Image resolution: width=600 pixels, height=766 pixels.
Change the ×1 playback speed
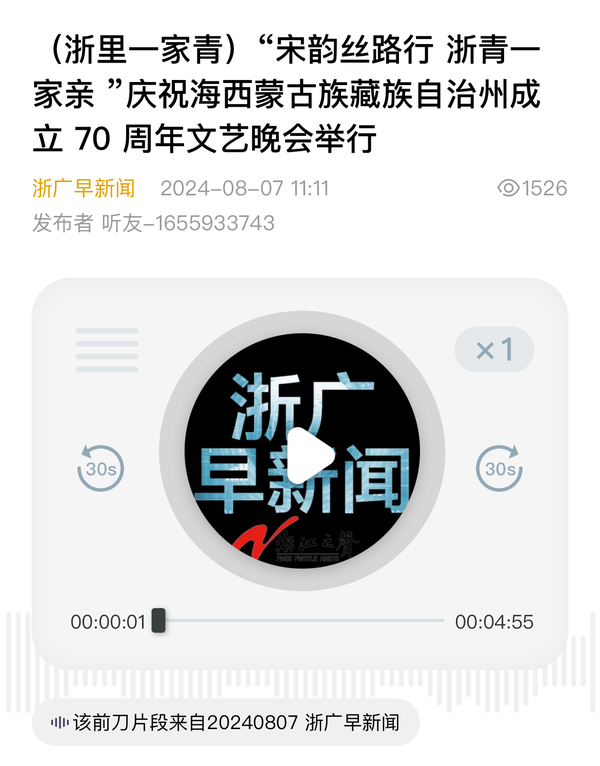click(x=494, y=350)
